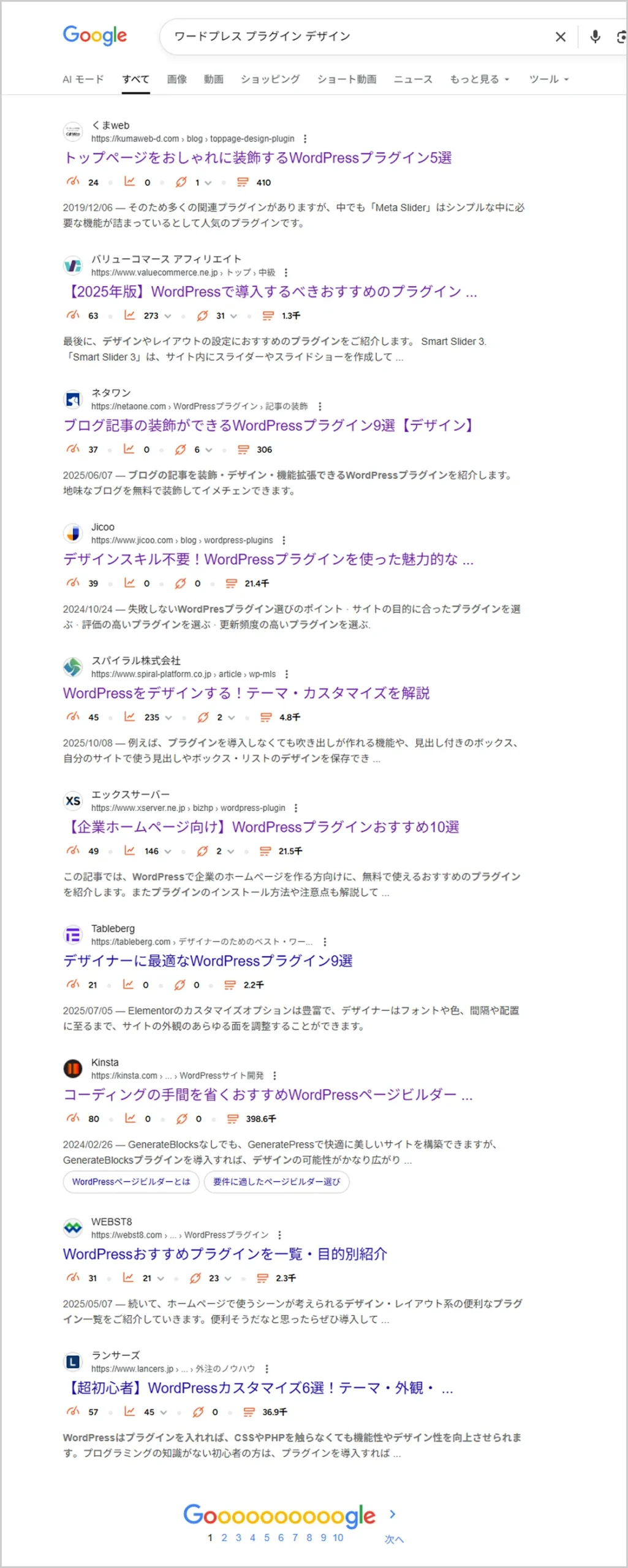Viewport: 628px width, 1568px height.
Task: Tap the search box with the WordPress query
Action: click(355, 37)
